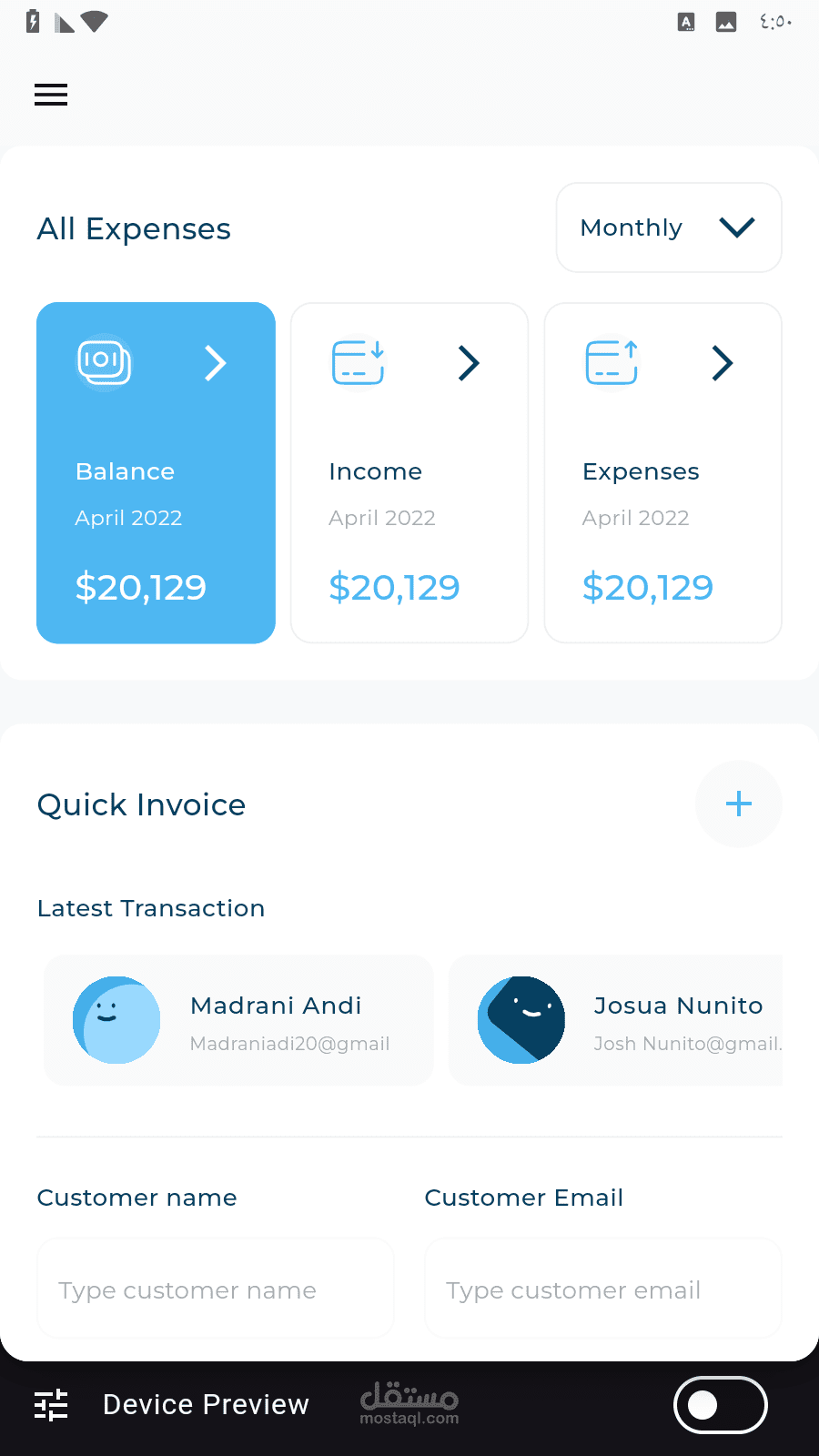Open the hamburger drawer menu
The image size is (819, 1456).
pyautogui.click(x=51, y=95)
